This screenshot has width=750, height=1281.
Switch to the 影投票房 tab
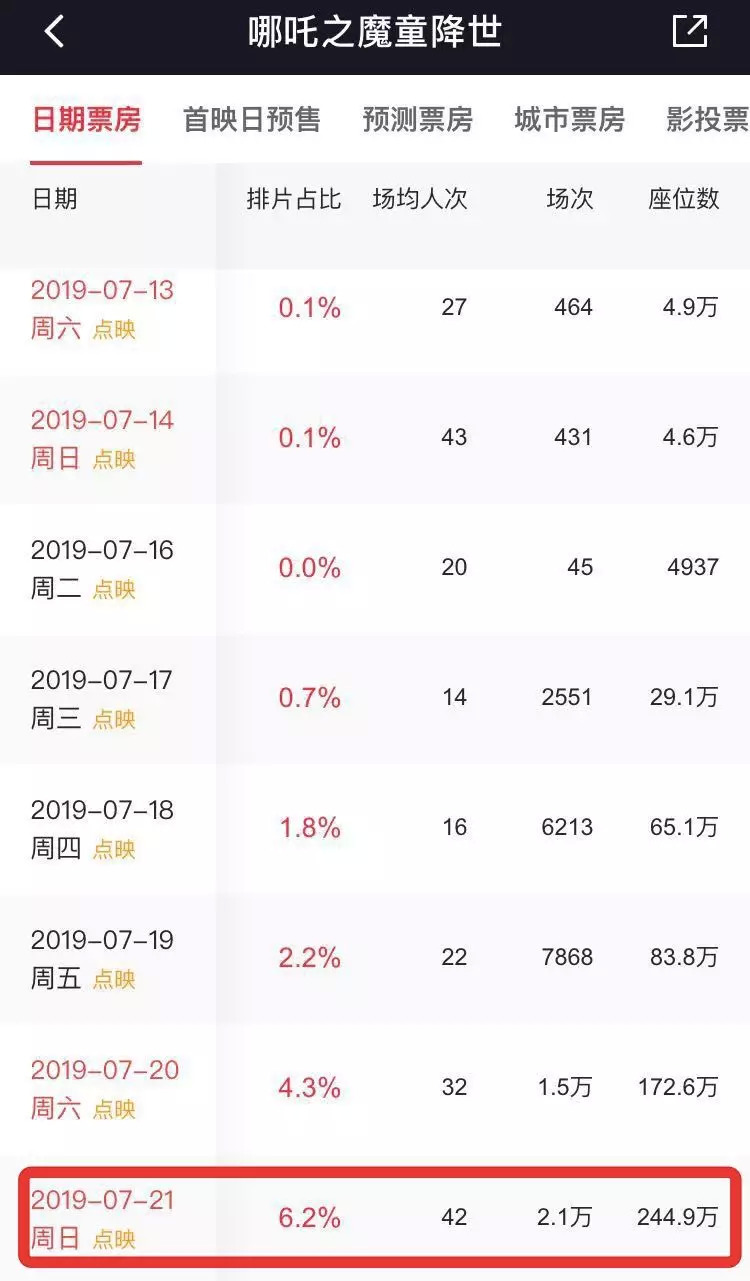tap(708, 120)
